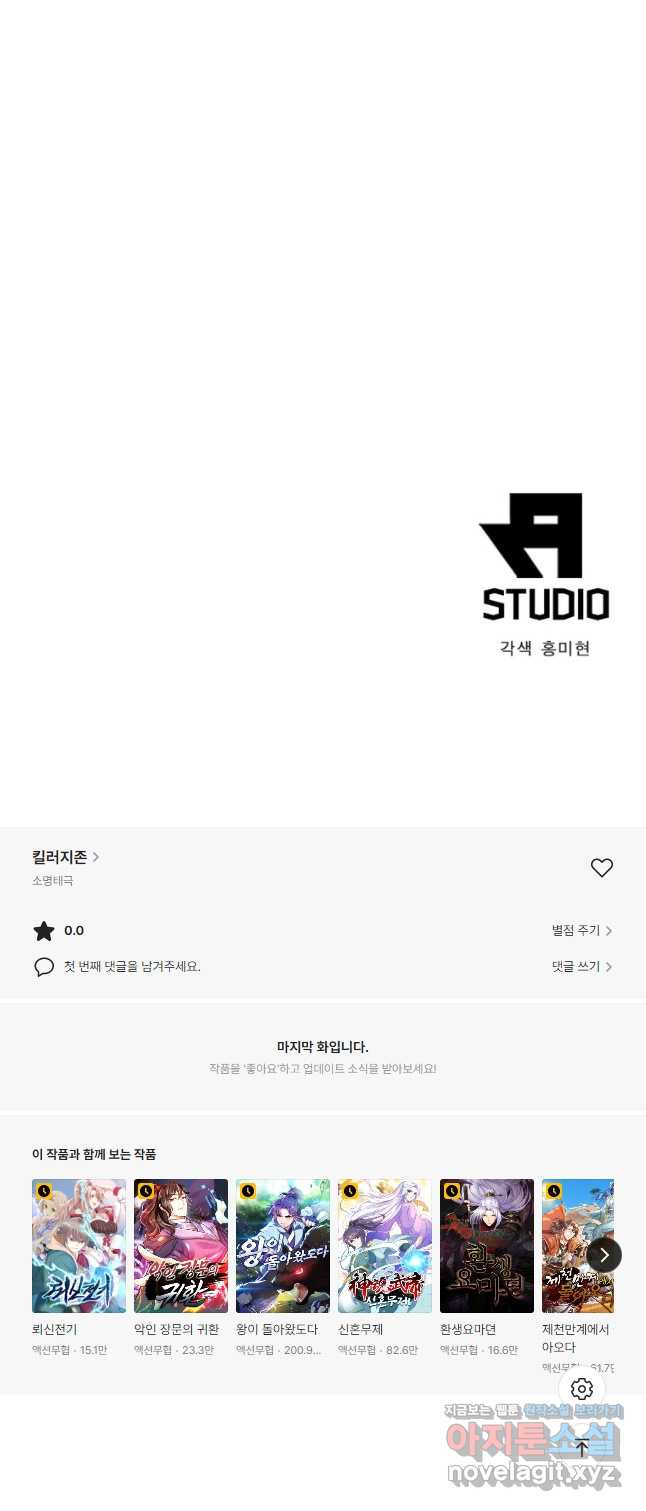This screenshot has height=1511, width=646.
Task: Jump back to the top of the page
Action: pyautogui.click(x=582, y=1447)
